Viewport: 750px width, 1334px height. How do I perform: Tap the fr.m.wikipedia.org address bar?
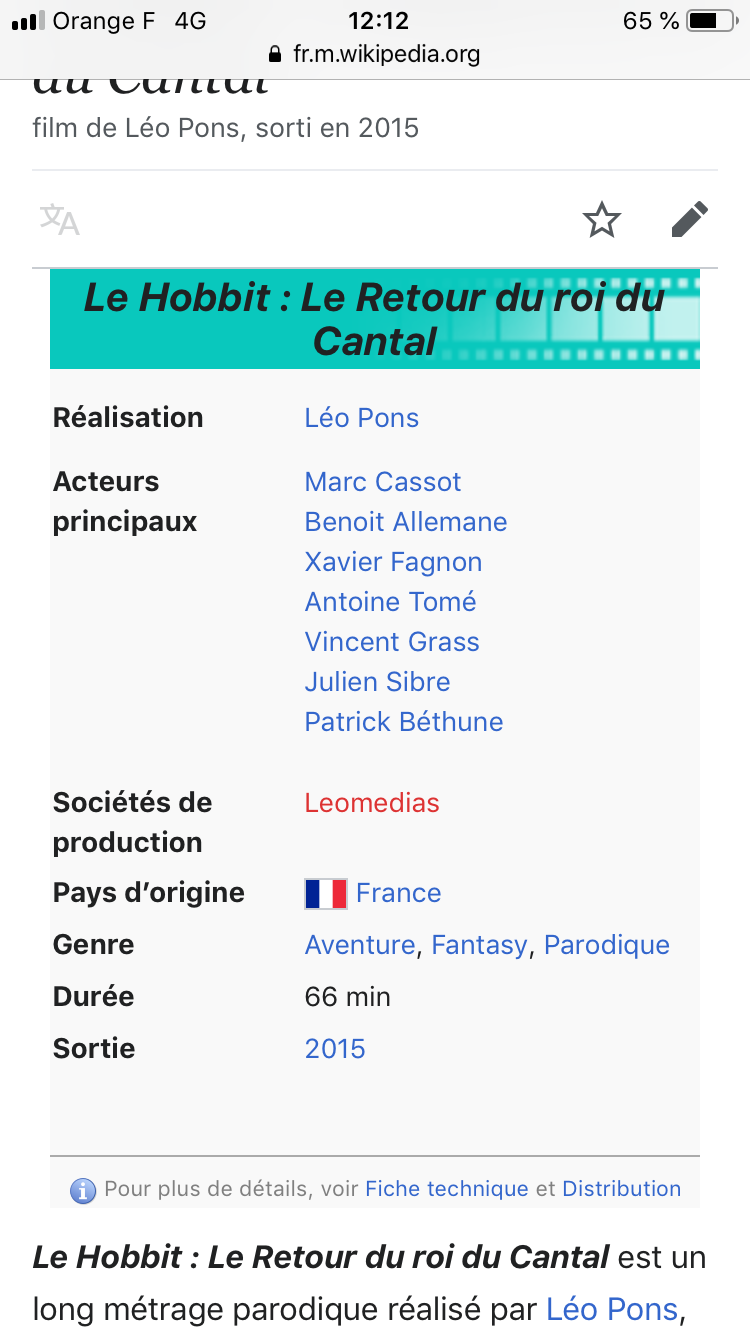tap(375, 54)
